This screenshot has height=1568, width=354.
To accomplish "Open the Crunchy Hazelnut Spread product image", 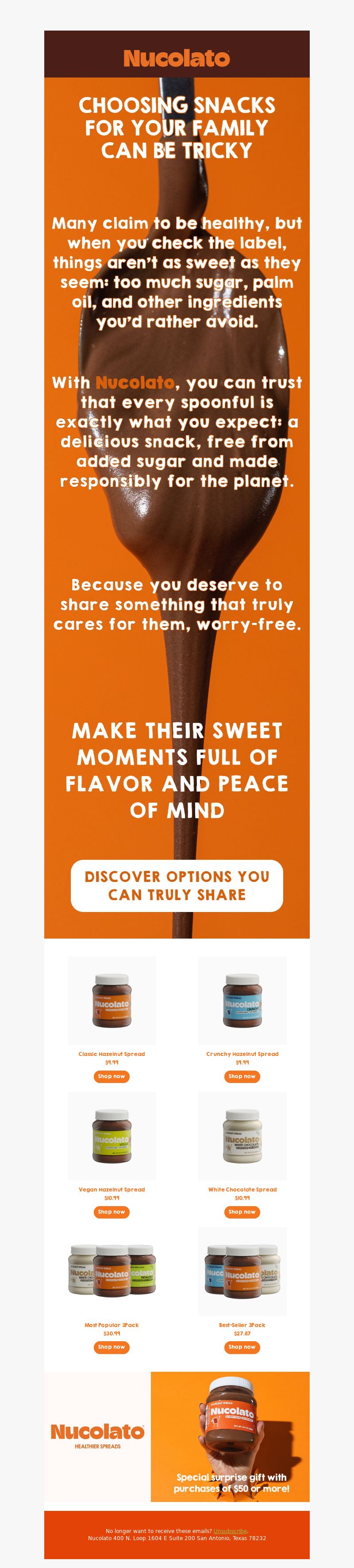I will coord(242,1000).
